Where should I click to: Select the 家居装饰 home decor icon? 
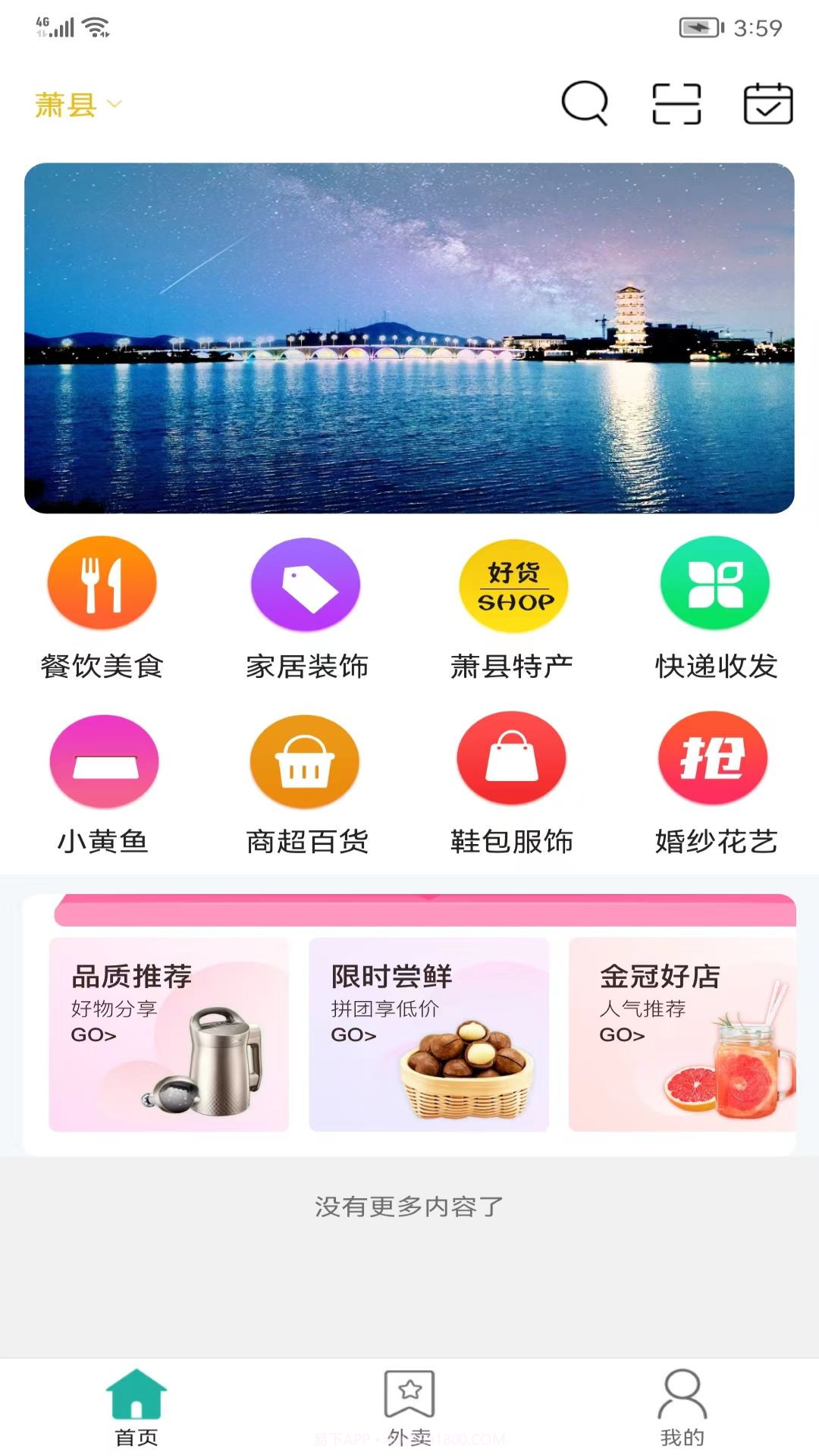coord(306,584)
